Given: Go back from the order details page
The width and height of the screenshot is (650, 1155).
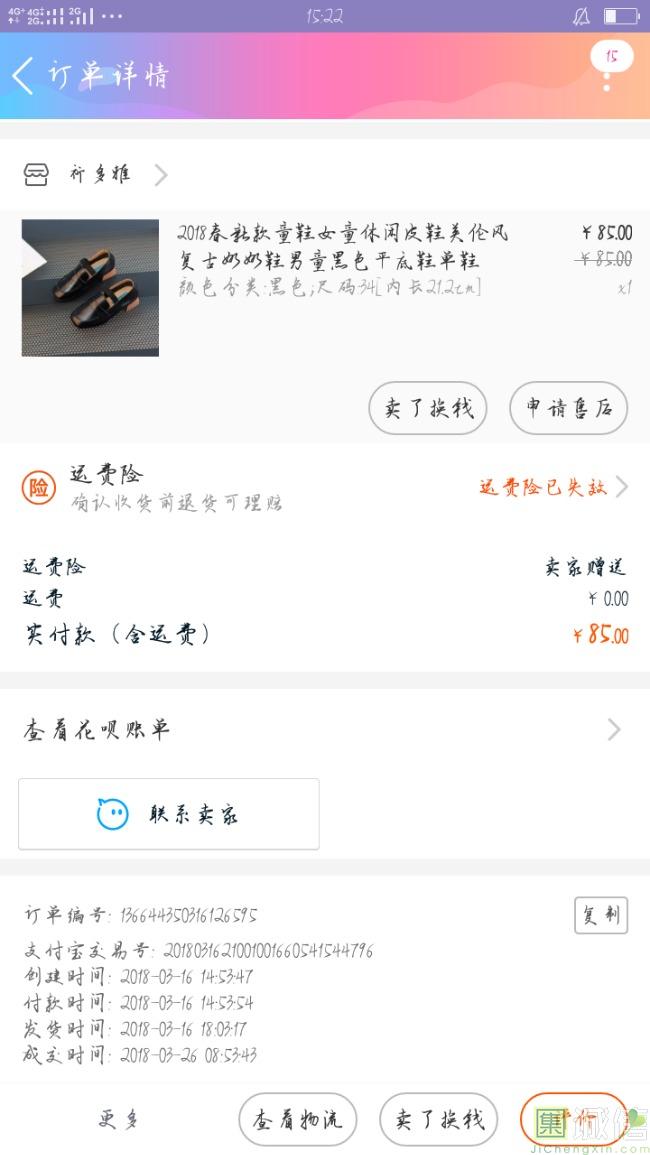Looking at the screenshot, I should click(24, 76).
